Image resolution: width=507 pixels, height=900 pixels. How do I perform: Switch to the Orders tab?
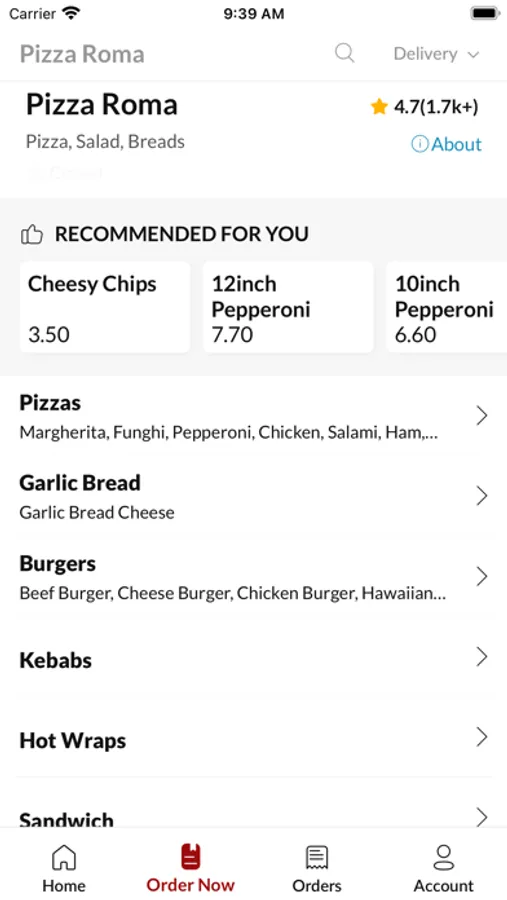pyautogui.click(x=317, y=868)
